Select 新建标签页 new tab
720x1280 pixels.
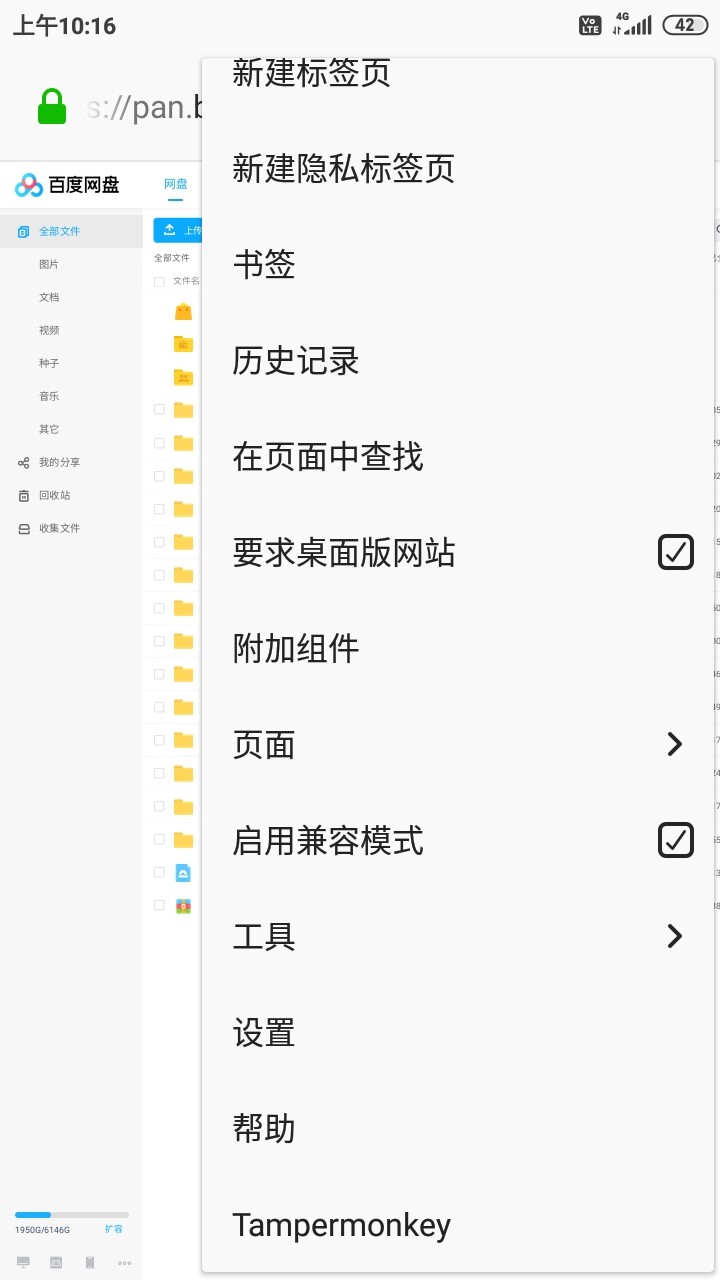(x=311, y=74)
